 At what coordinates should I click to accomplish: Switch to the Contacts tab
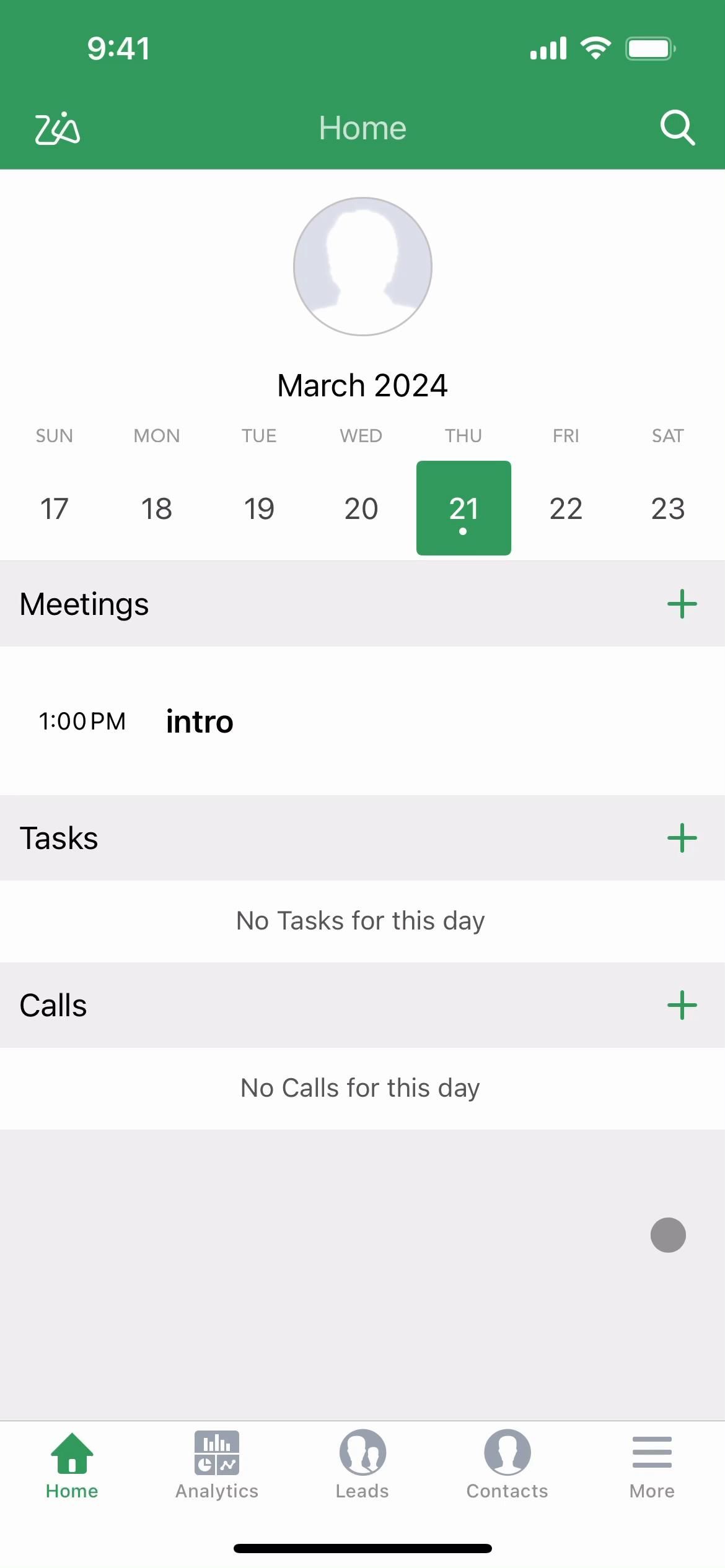coord(507,1465)
